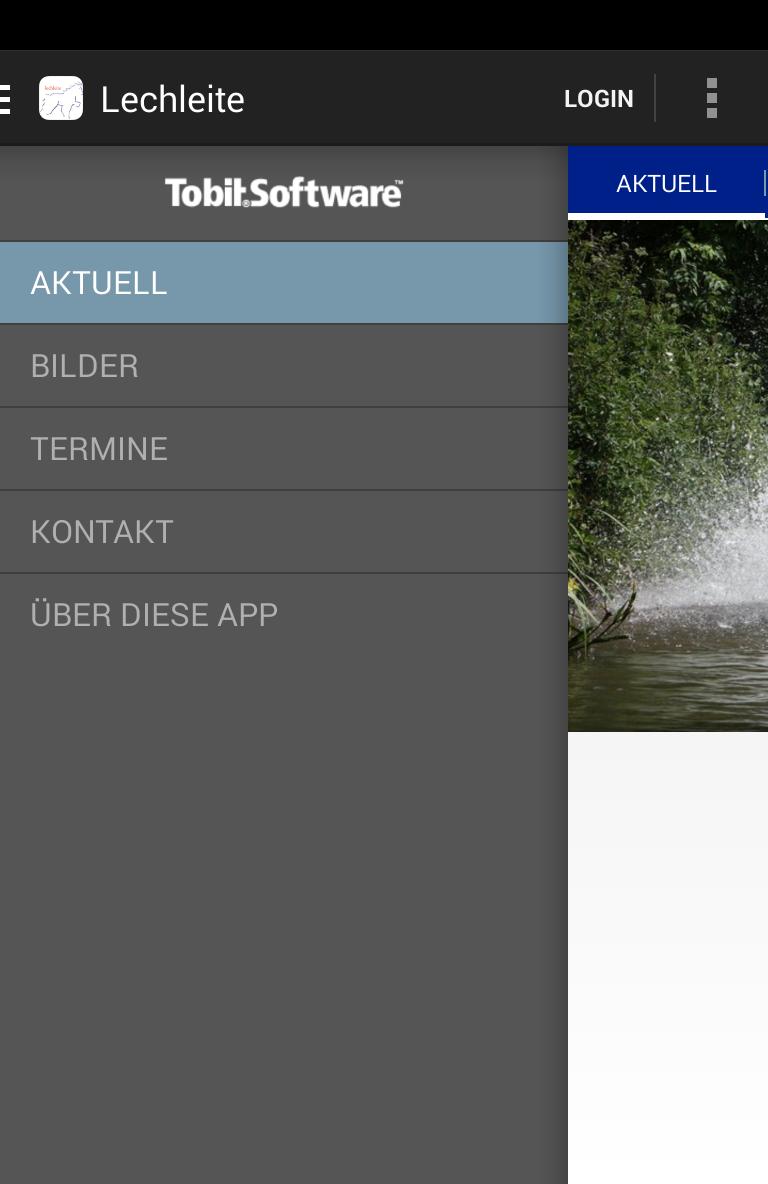
Task: Tap the app bar header area
Action: pos(384,98)
